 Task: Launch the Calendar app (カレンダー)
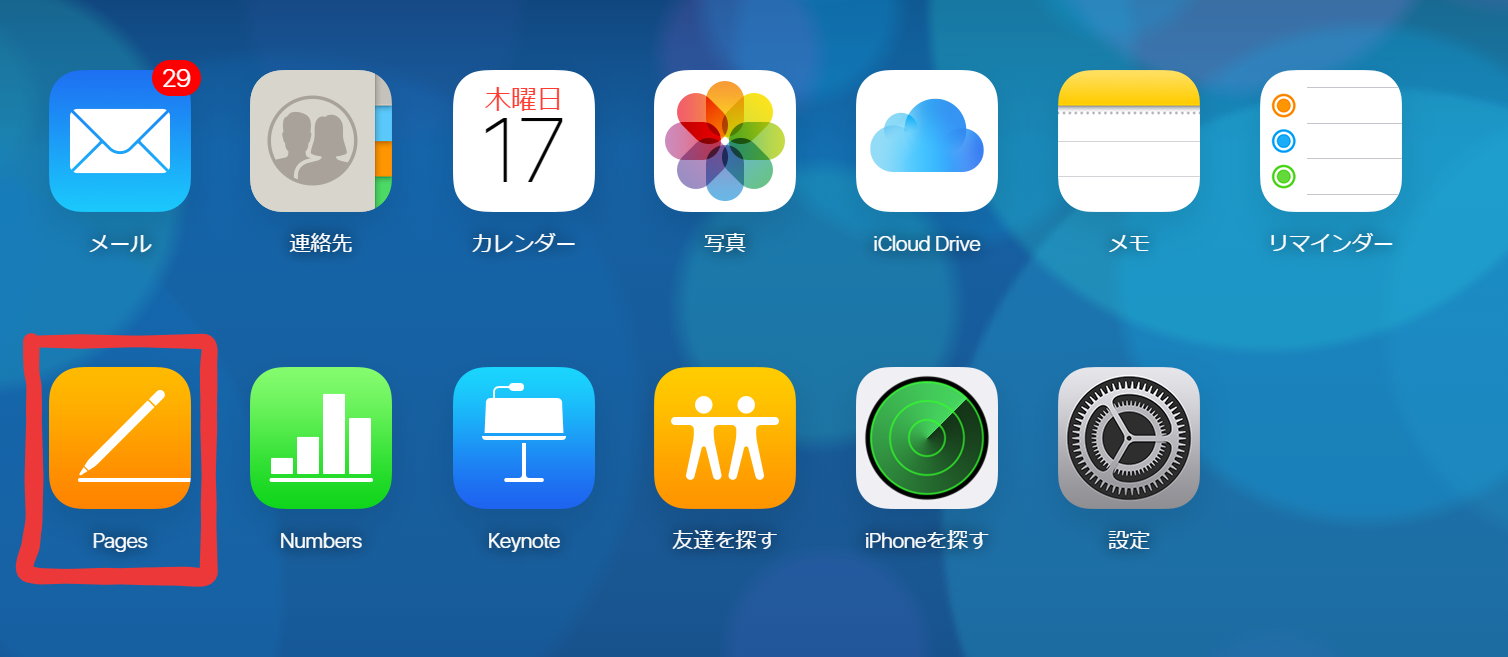523,141
